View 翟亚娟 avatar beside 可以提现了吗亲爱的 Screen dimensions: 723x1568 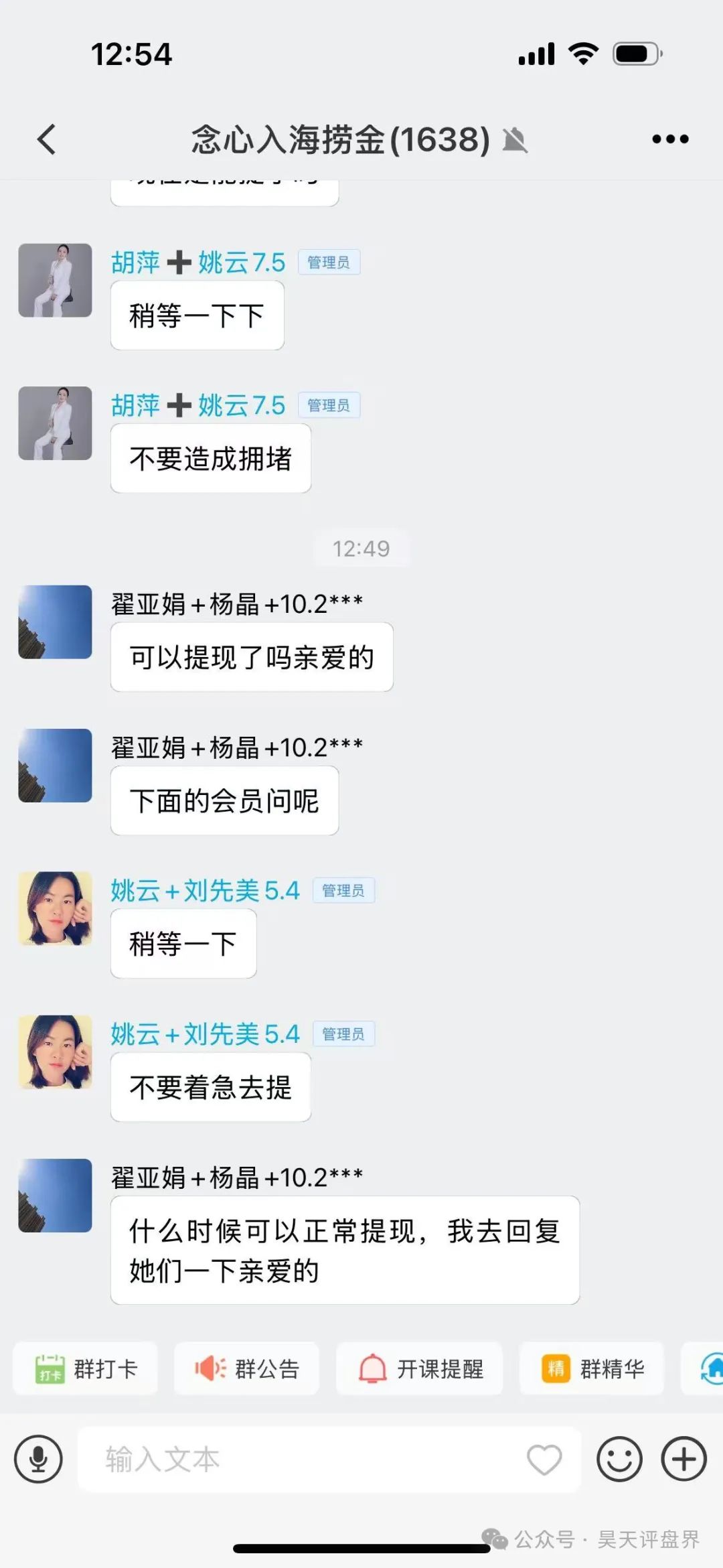pos(55,622)
